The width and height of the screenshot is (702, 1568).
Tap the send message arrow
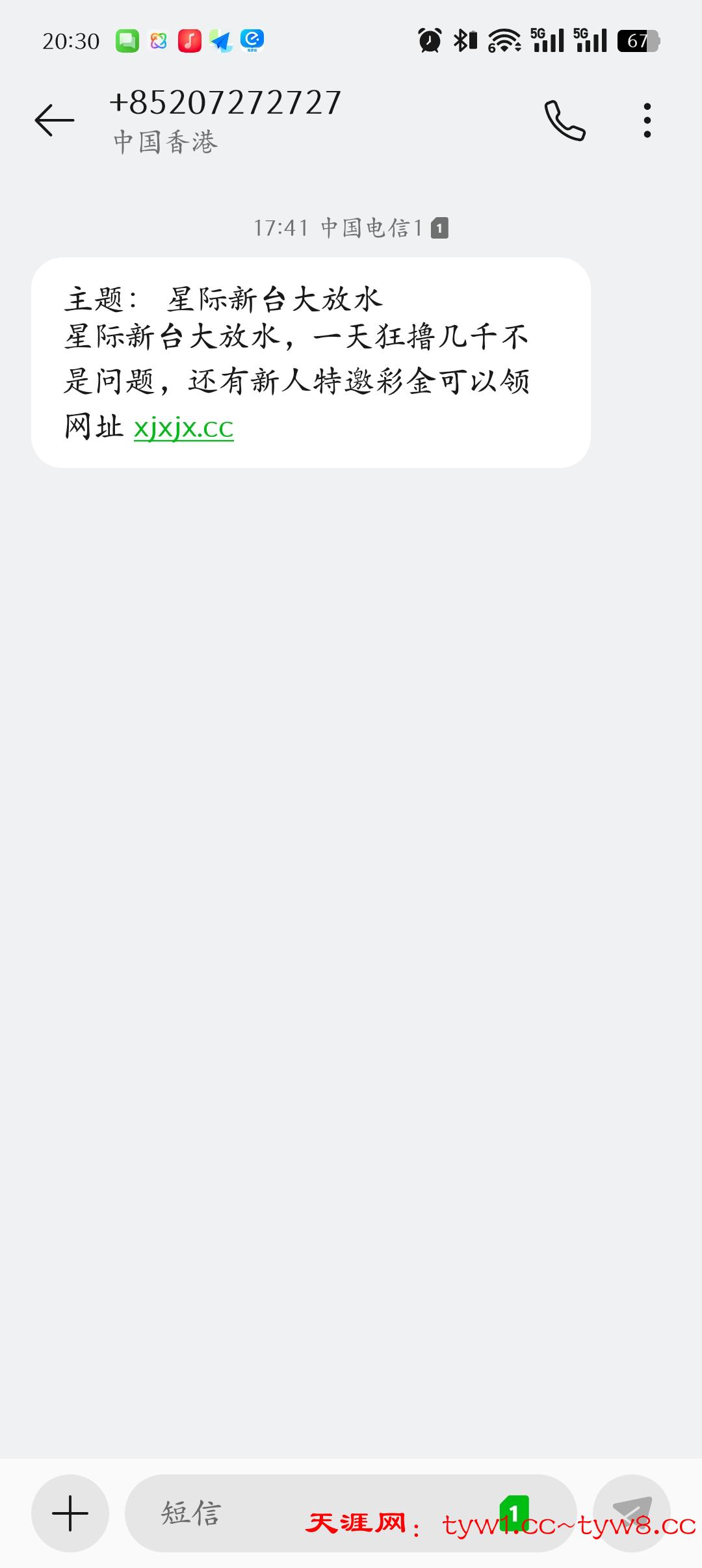[x=632, y=1512]
